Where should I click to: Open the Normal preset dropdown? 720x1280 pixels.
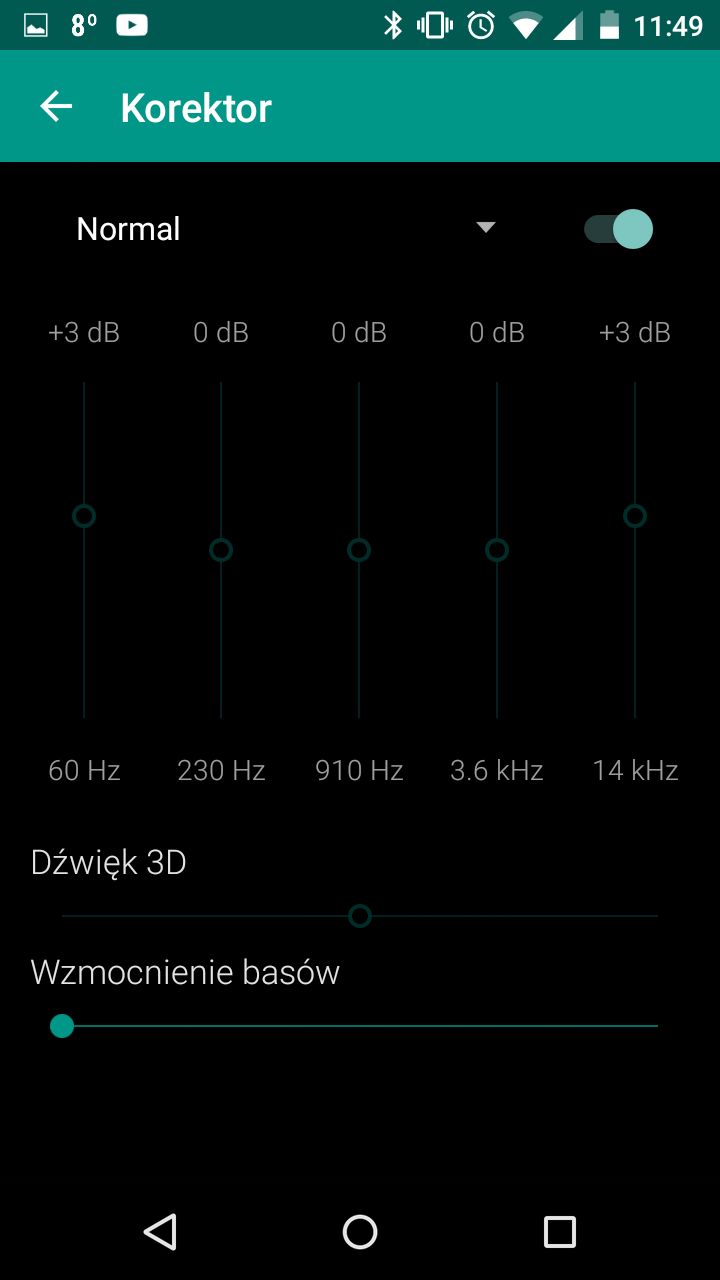coord(287,228)
